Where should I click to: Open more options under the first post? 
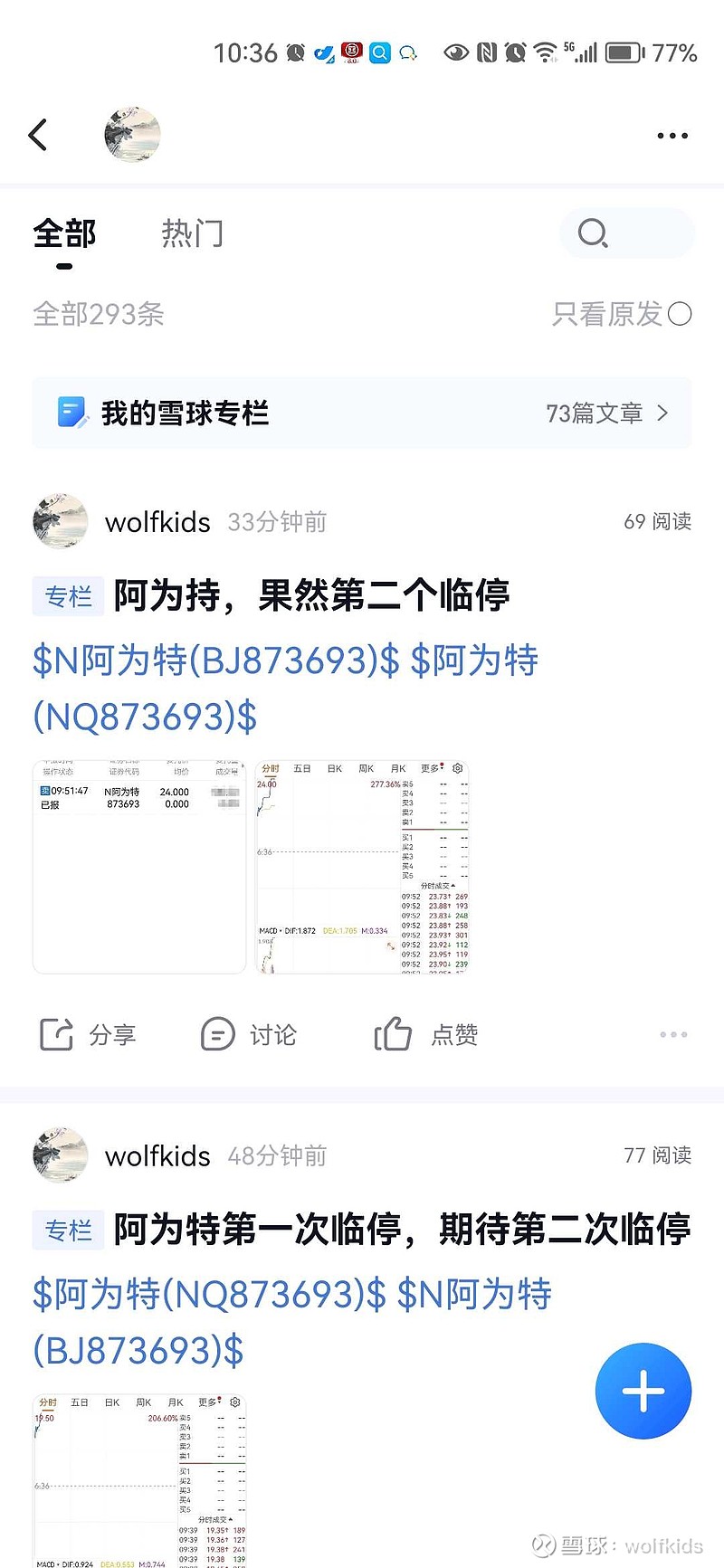(673, 1034)
